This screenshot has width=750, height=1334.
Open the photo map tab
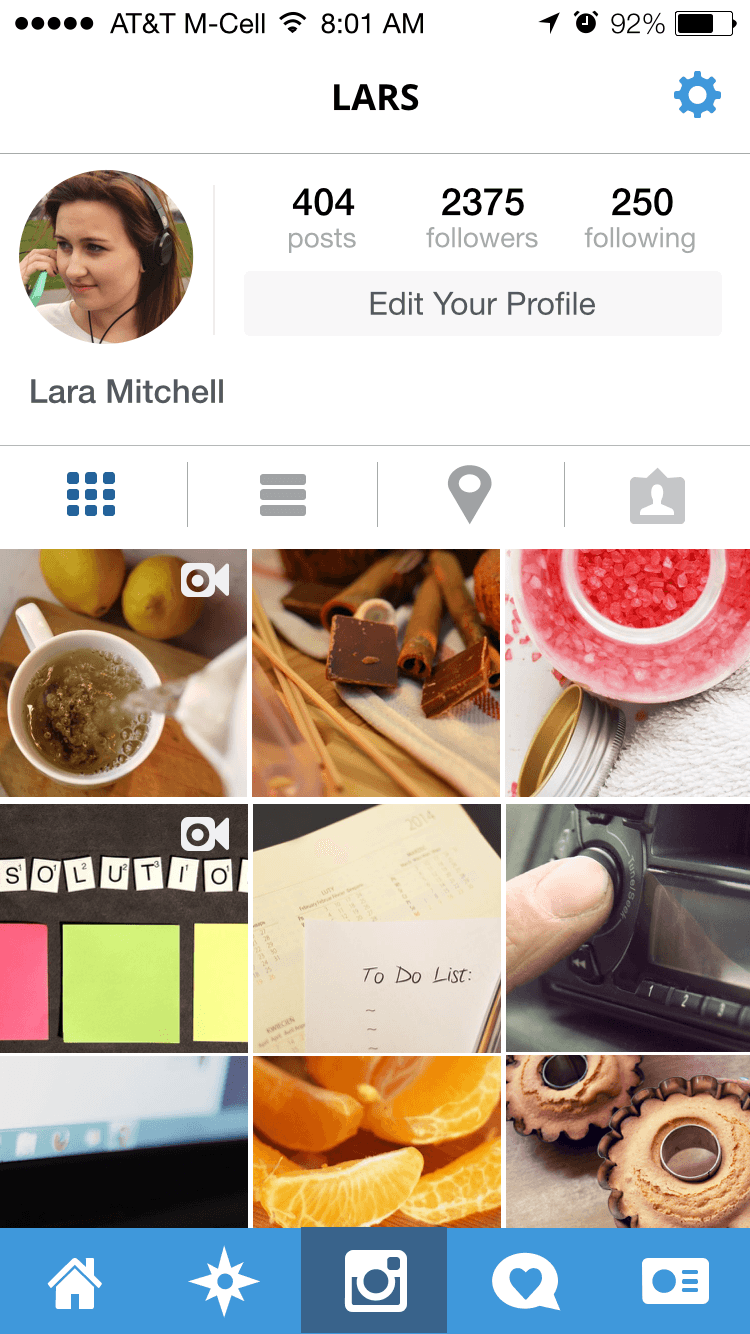(469, 494)
